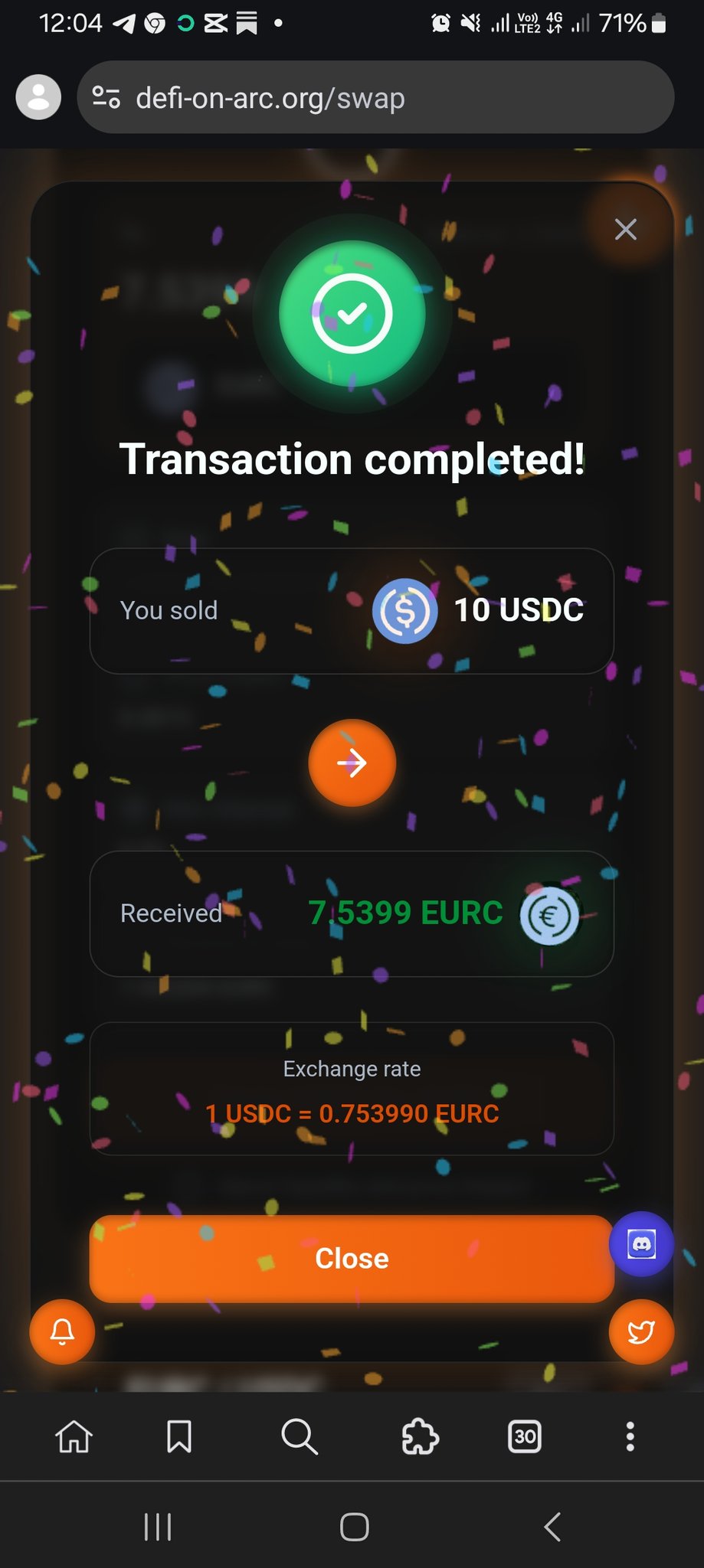Viewport: 704px width, 1568px height.
Task: Tap the orange Close button
Action: click(x=352, y=1258)
